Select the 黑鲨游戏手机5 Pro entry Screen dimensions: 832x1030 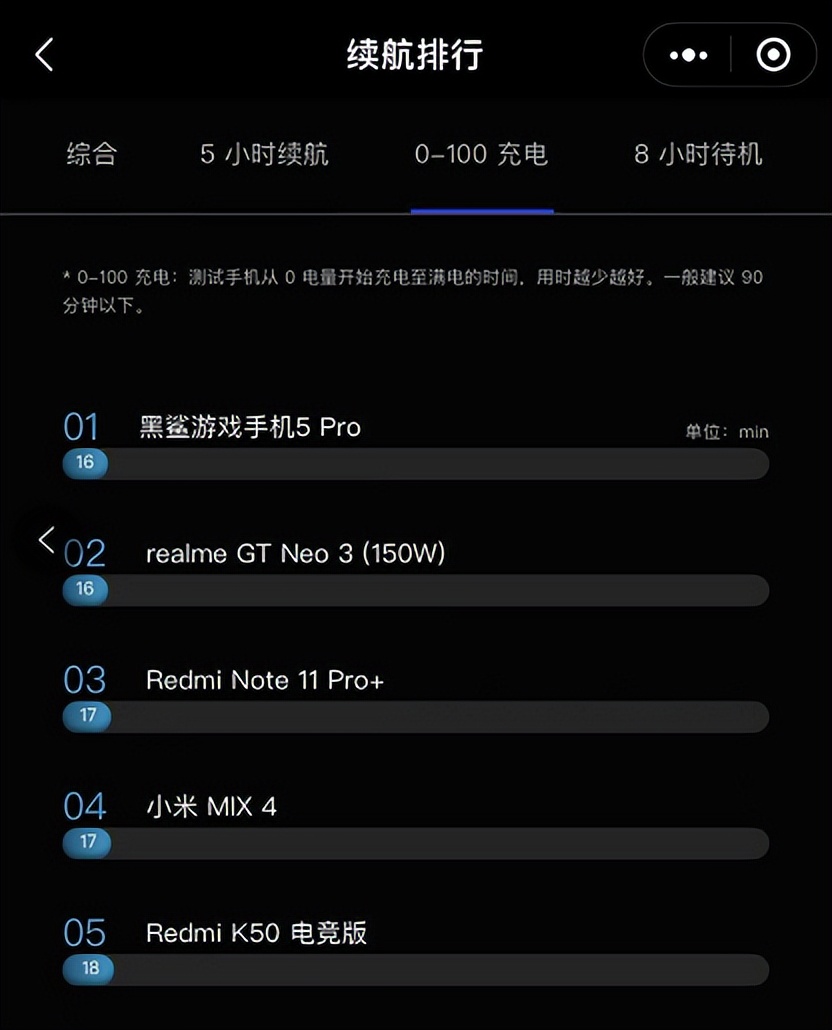pos(248,426)
